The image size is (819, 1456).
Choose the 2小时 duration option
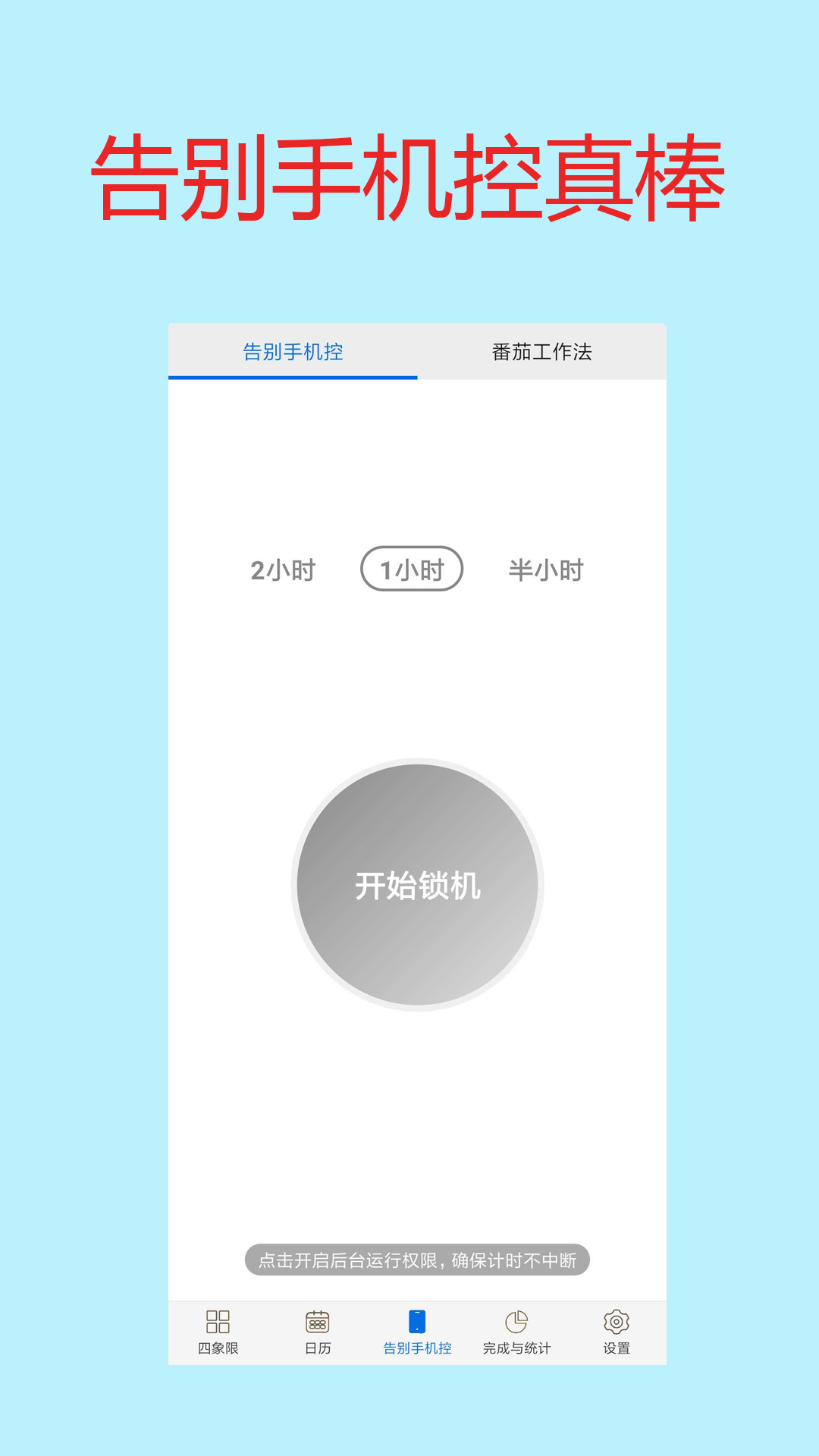tap(283, 571)
